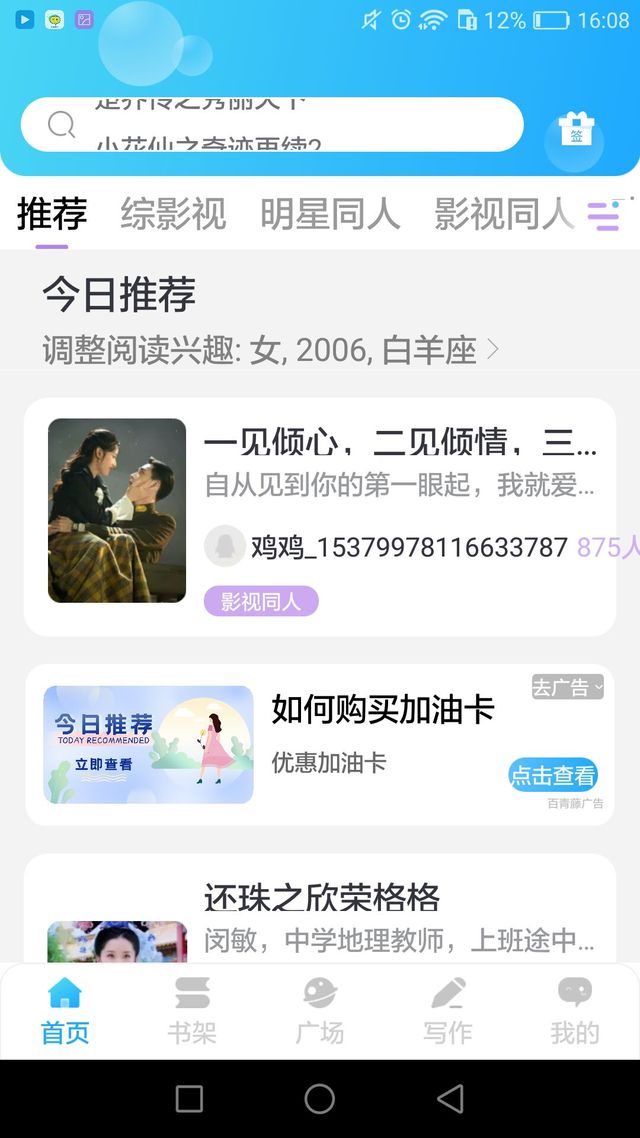The width and height of the screenshot is (640, 1138).
Task: Adjust reading interests 女, 2006, 白羊座
Action: (271, 351)
